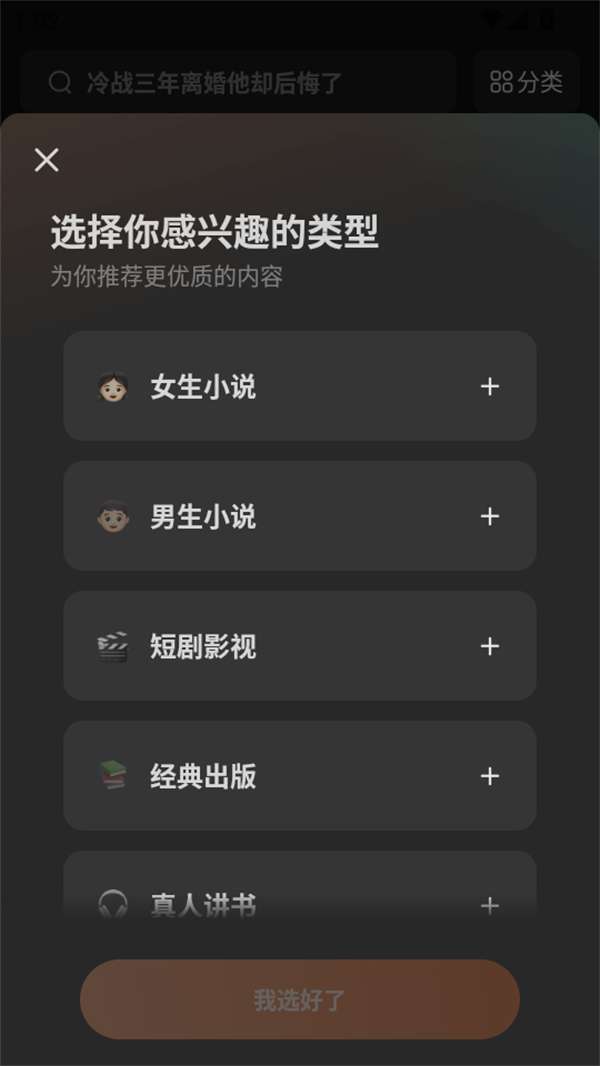Open the search box at top

point(238,82)
